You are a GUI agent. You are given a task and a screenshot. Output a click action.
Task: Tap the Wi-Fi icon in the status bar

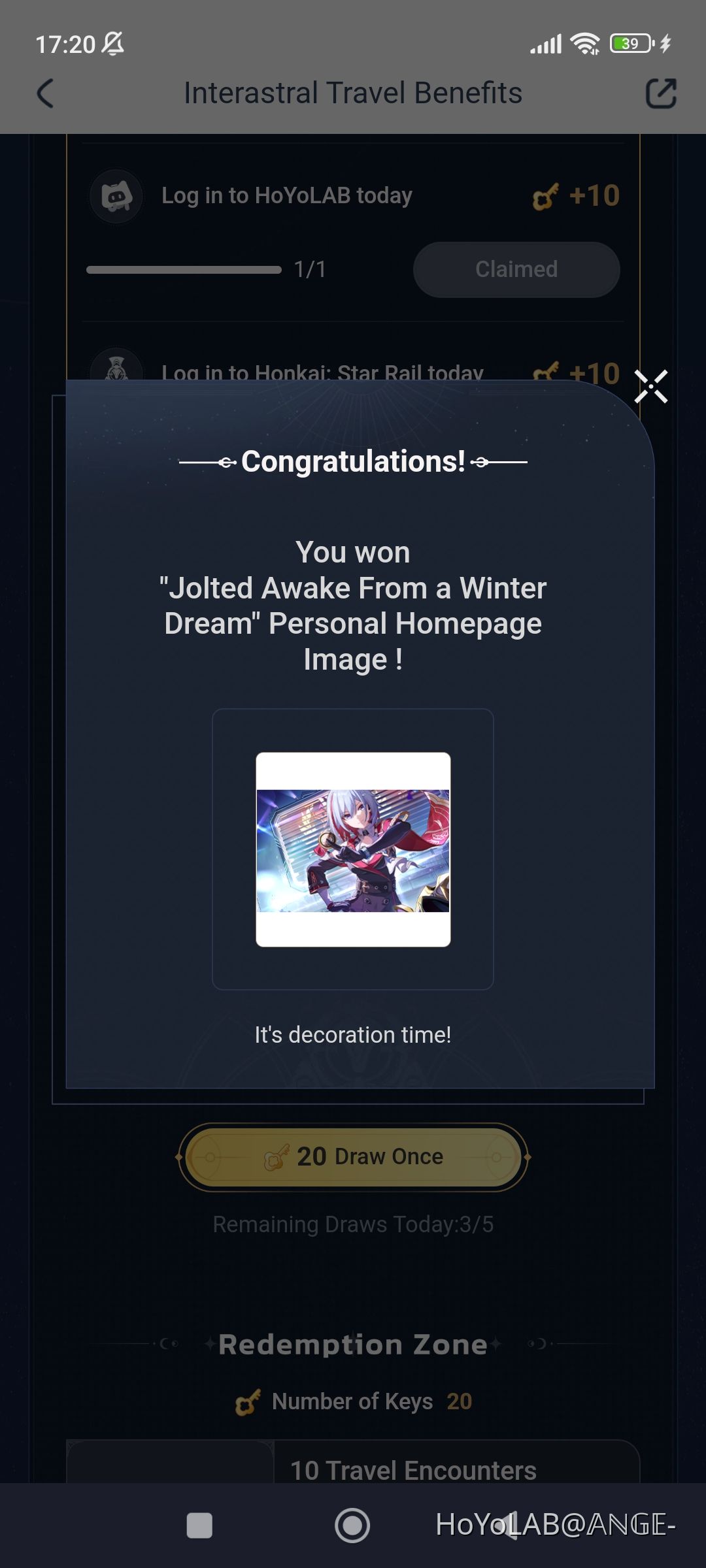pyautogui.click(x=584, y=42)
